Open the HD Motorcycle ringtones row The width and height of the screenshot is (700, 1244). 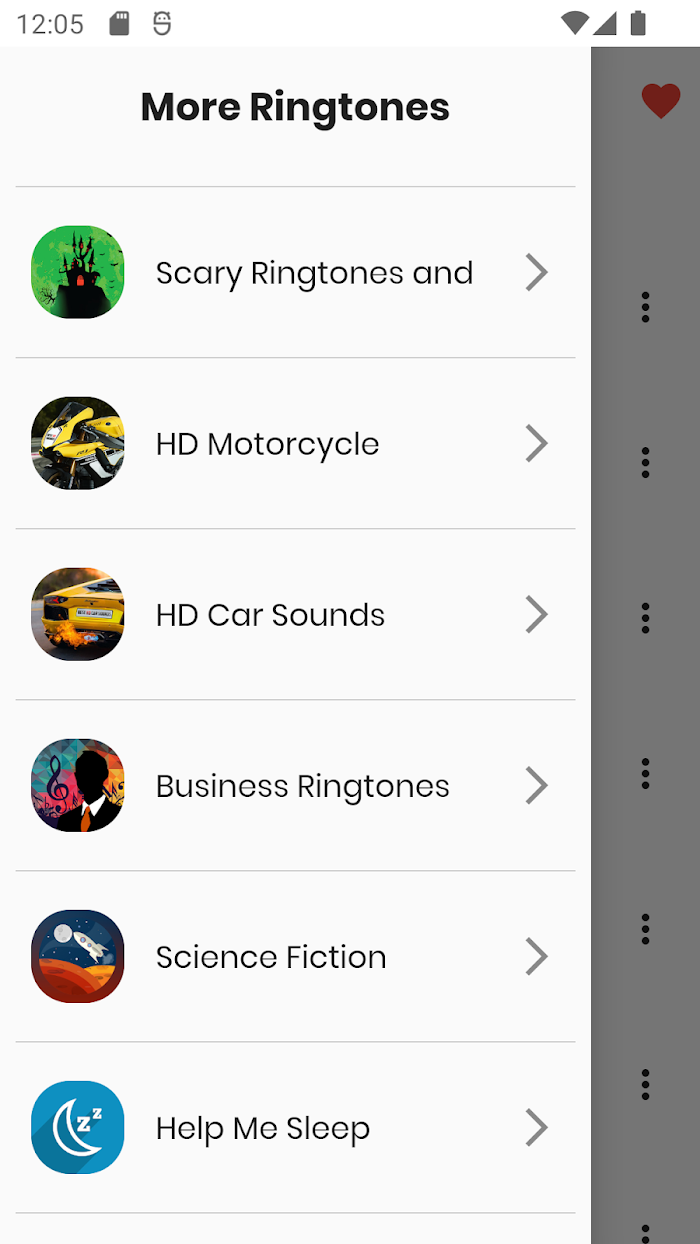point(295,443)
